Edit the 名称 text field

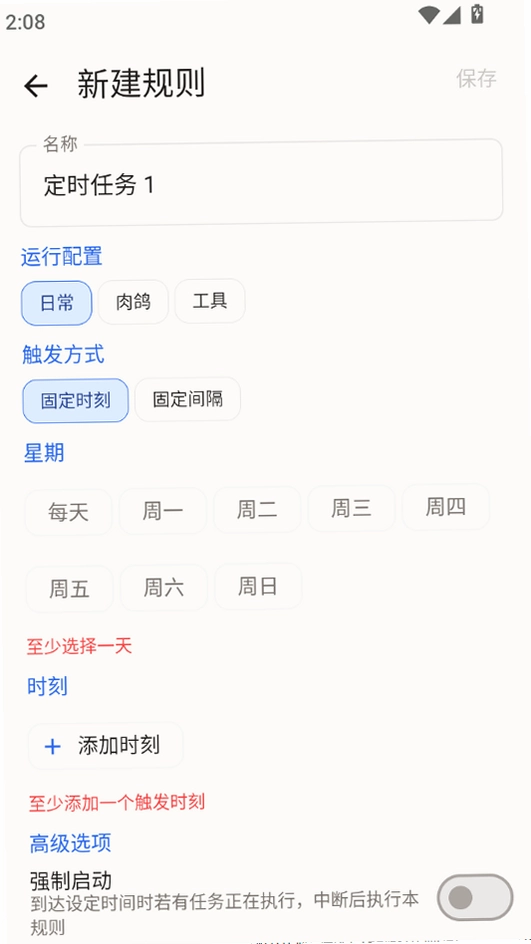point(261,184)
